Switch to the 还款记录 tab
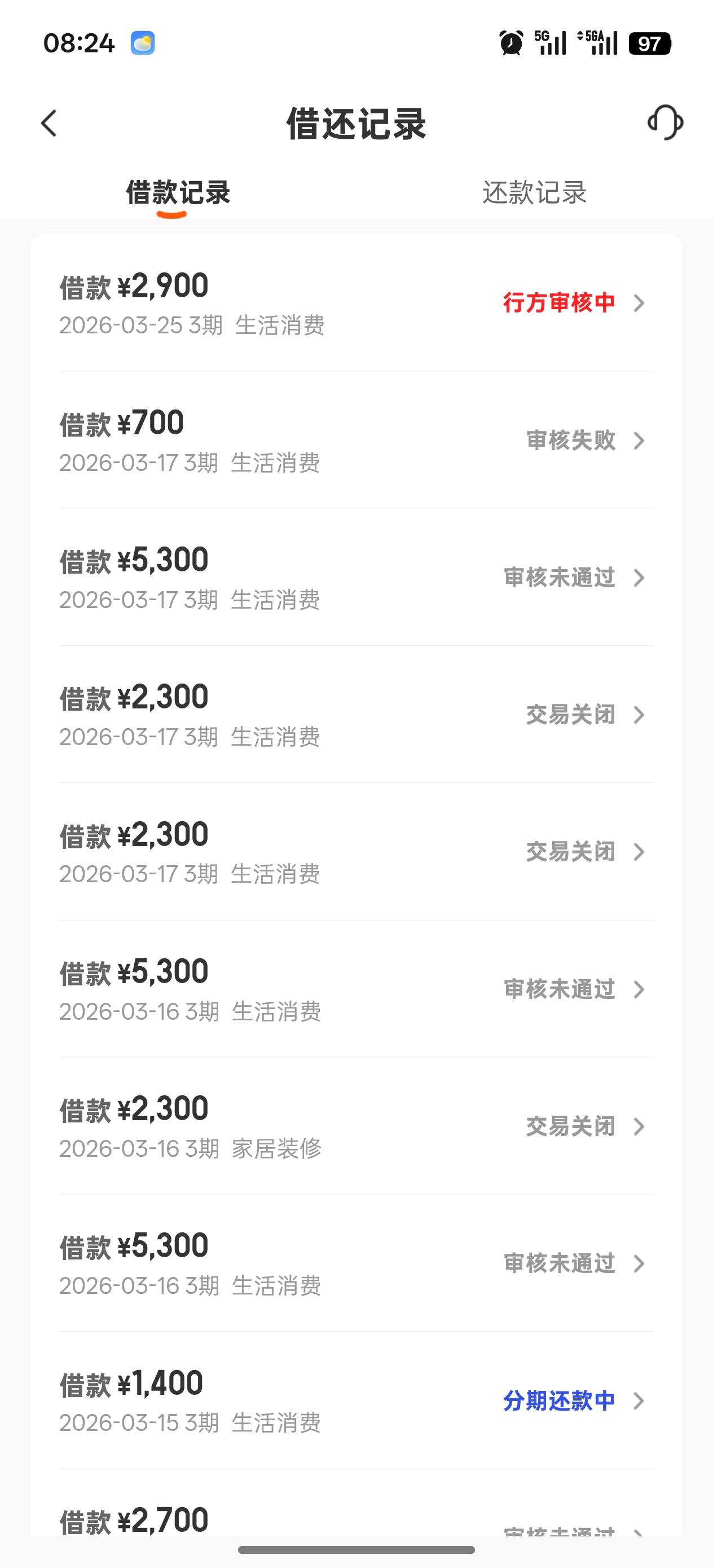This screenshot has width=713, height=1568. click(534, 193)
